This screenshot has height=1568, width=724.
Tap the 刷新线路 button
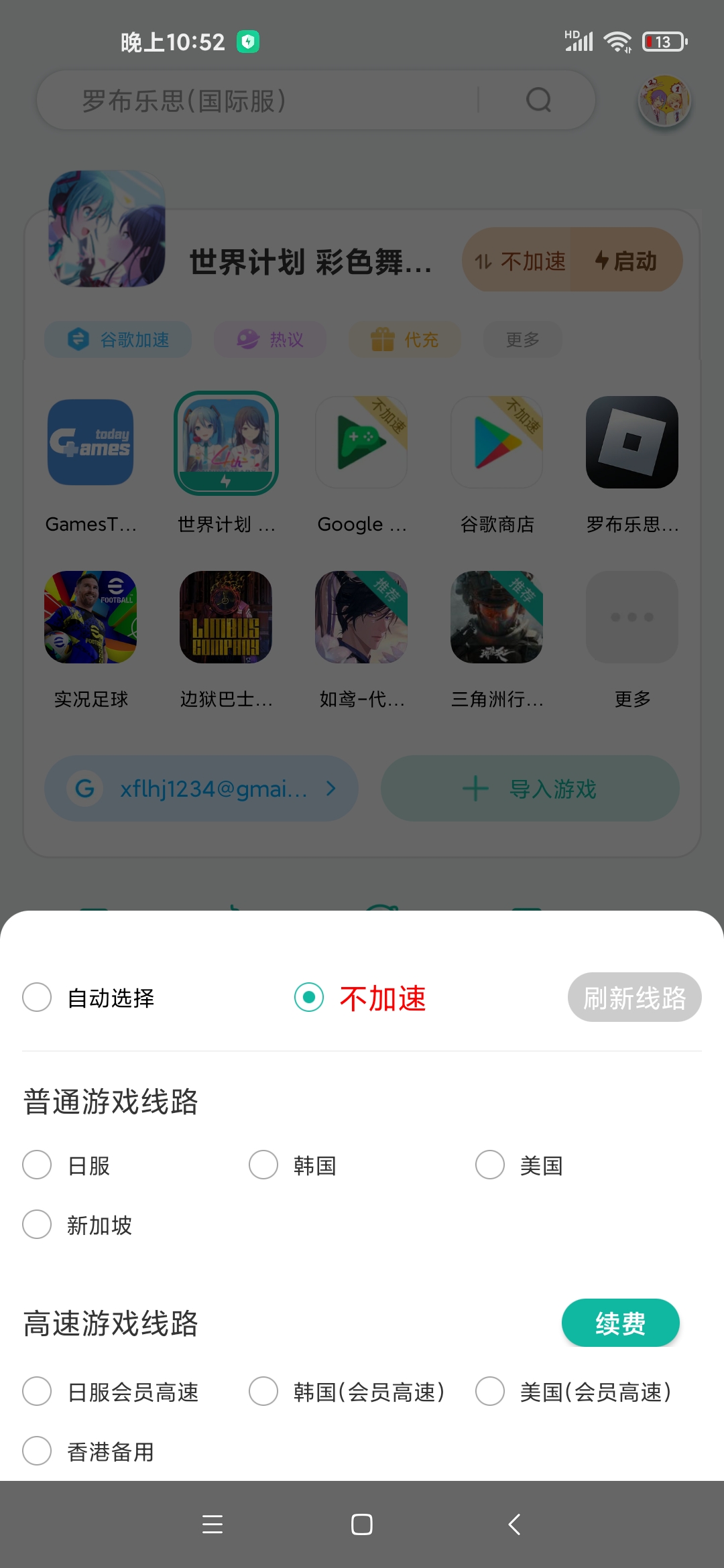coord(634,997)
